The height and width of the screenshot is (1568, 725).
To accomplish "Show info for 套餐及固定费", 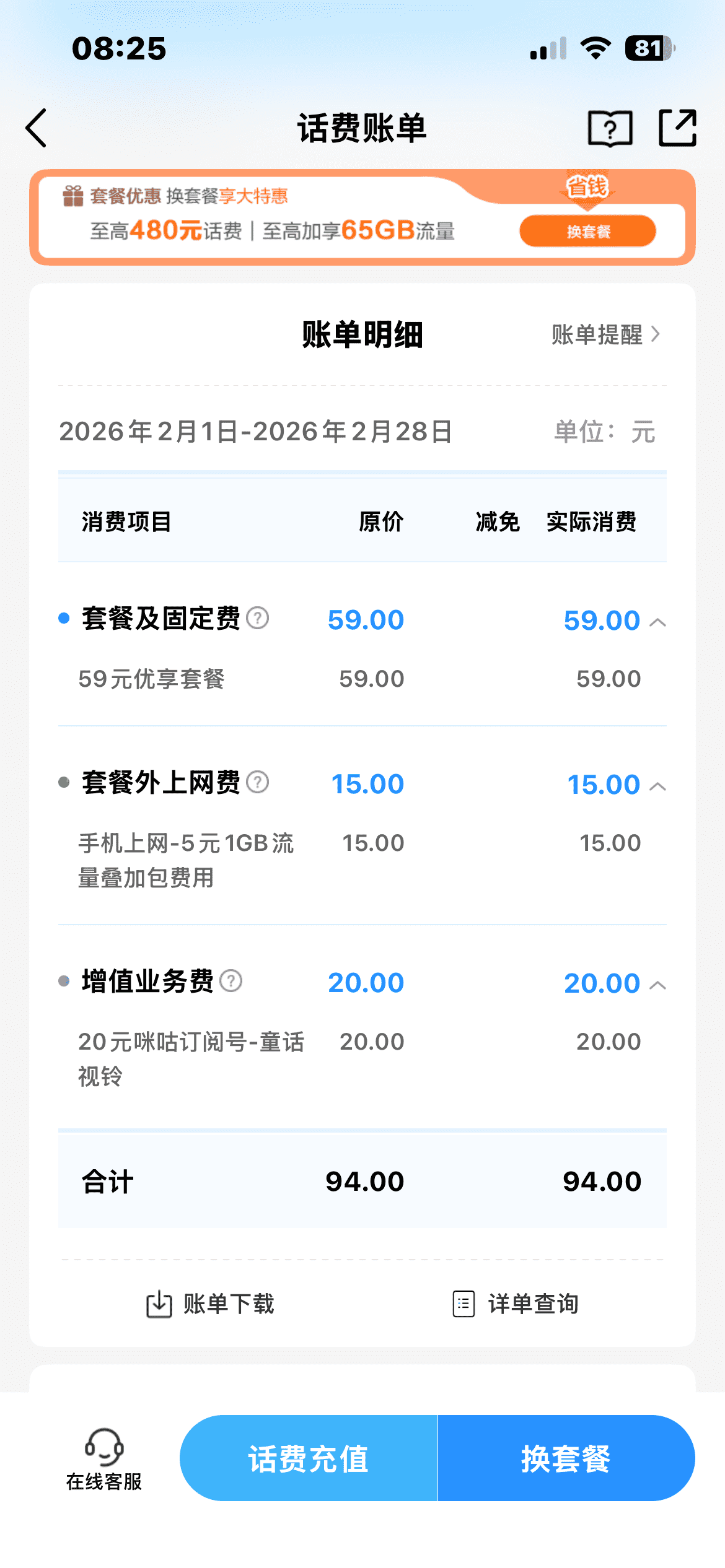I will point(257,618).
